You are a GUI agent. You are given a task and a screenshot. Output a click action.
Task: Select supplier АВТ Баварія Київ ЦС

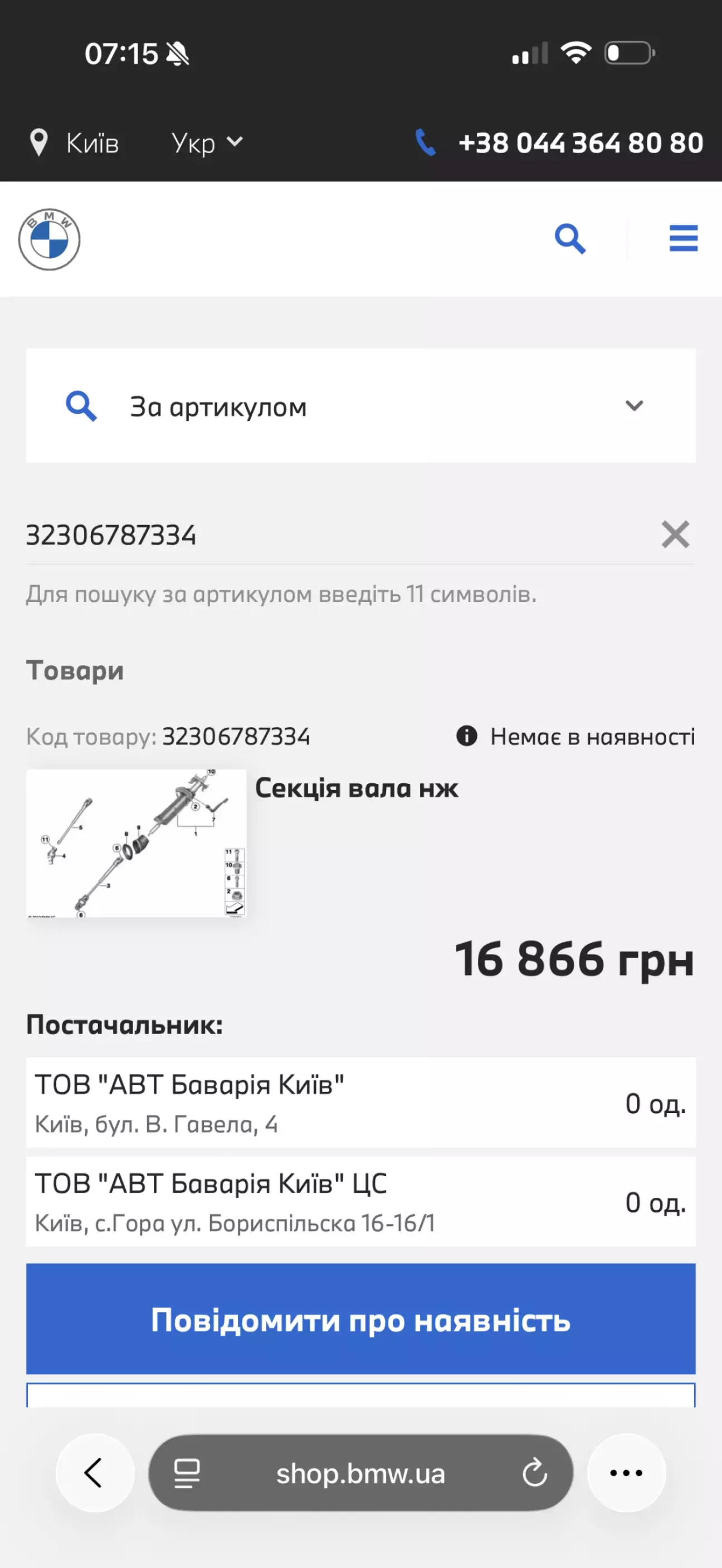click(x=360, y=1202)
